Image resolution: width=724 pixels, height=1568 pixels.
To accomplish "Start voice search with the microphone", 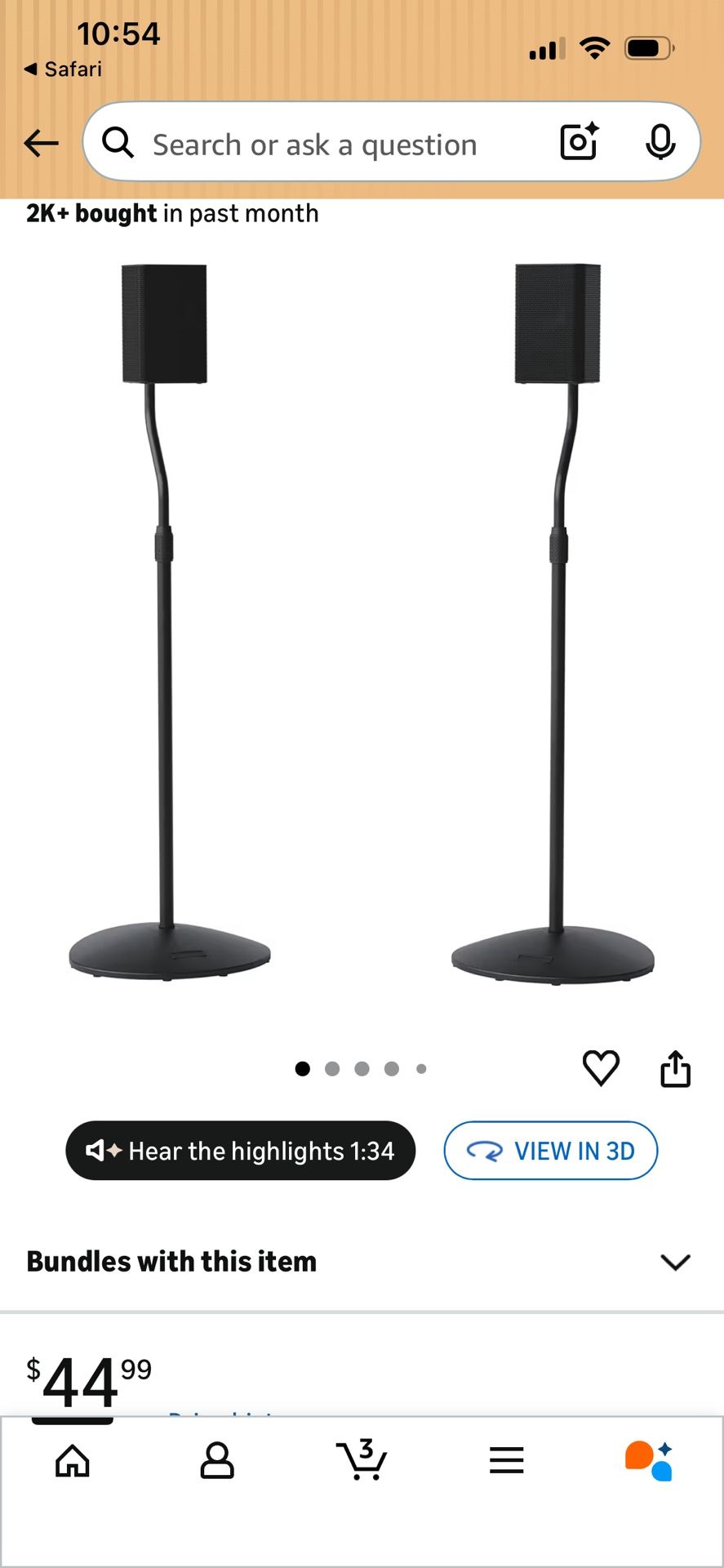I will [660, 143].
